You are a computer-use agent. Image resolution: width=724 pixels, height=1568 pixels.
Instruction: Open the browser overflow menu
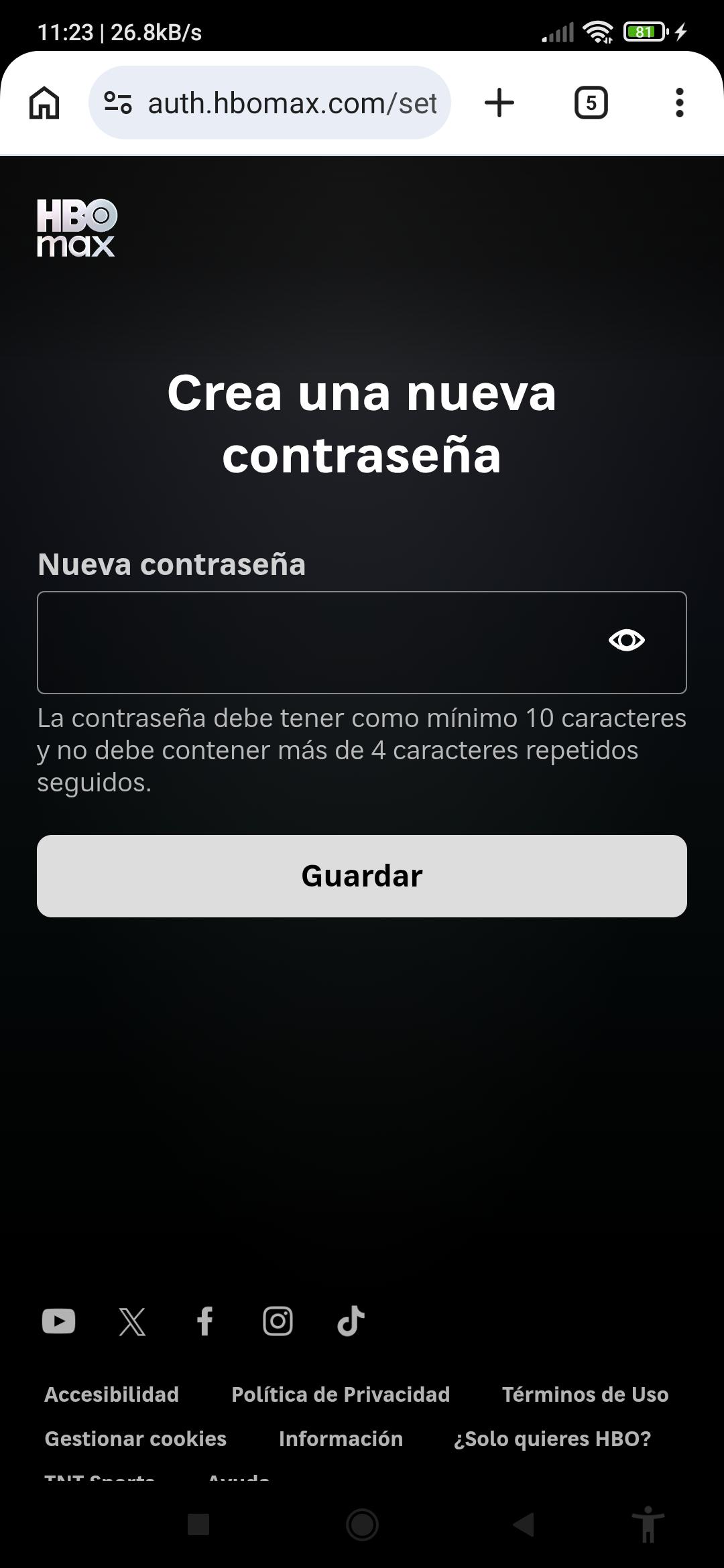click(x=680, y=103)
